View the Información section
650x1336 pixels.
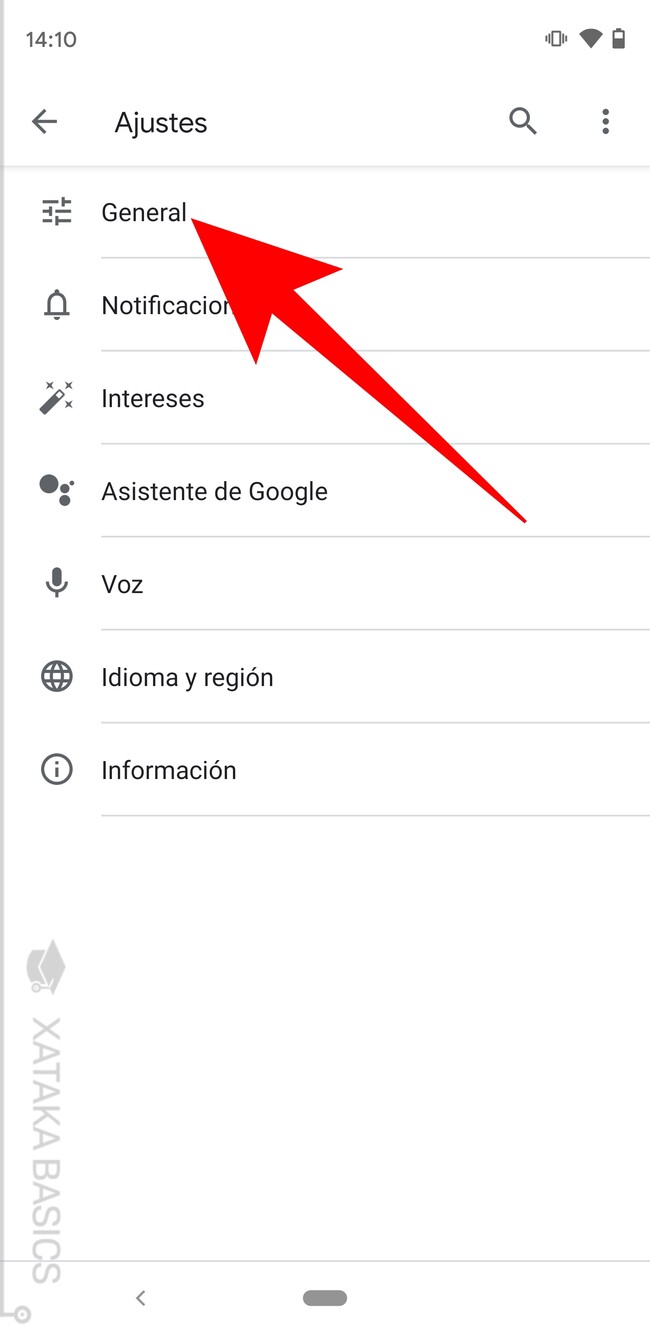click(x=169, y=770)
